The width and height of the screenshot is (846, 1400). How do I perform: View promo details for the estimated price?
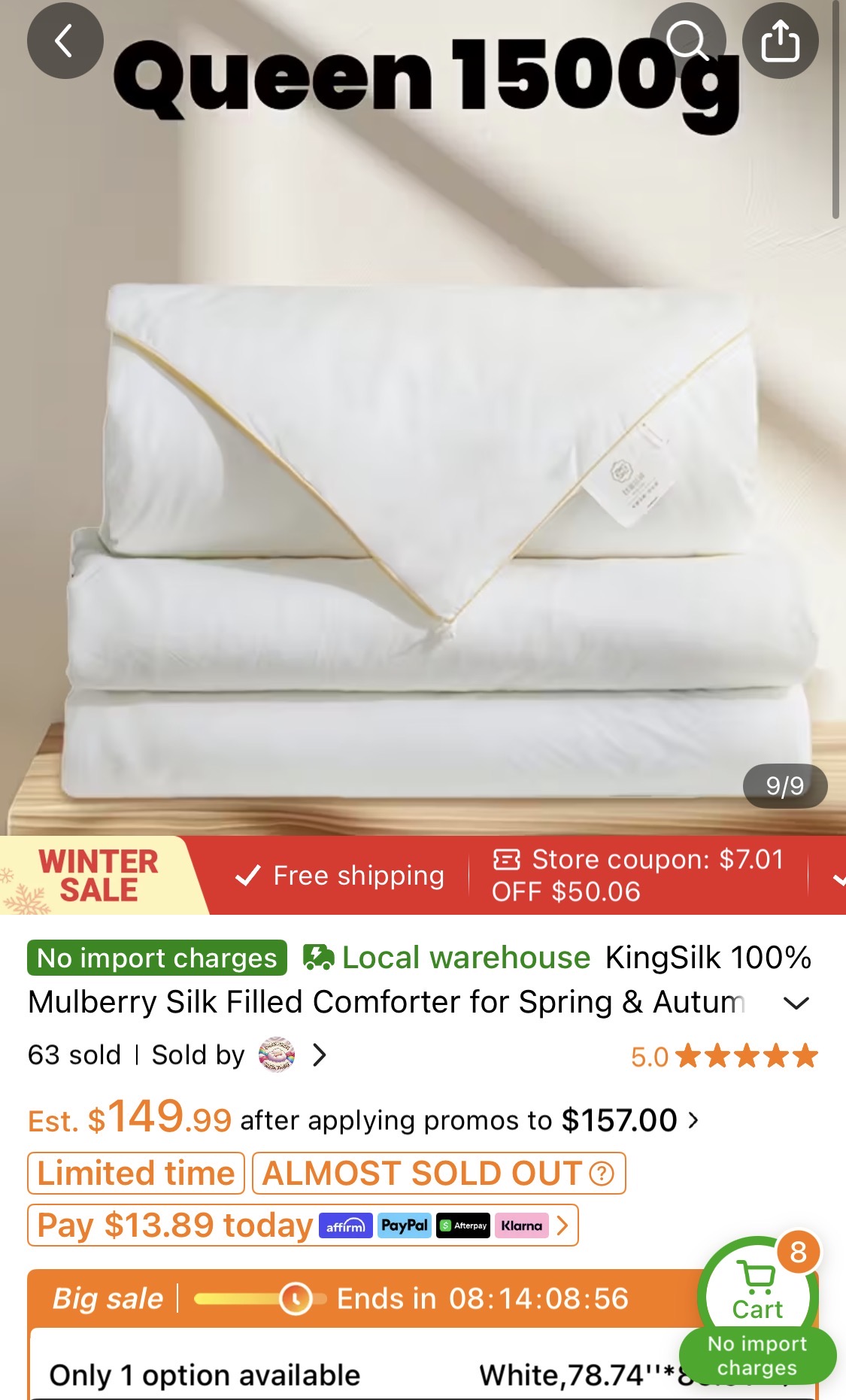pyautogui.click(x=693, y=1120)
